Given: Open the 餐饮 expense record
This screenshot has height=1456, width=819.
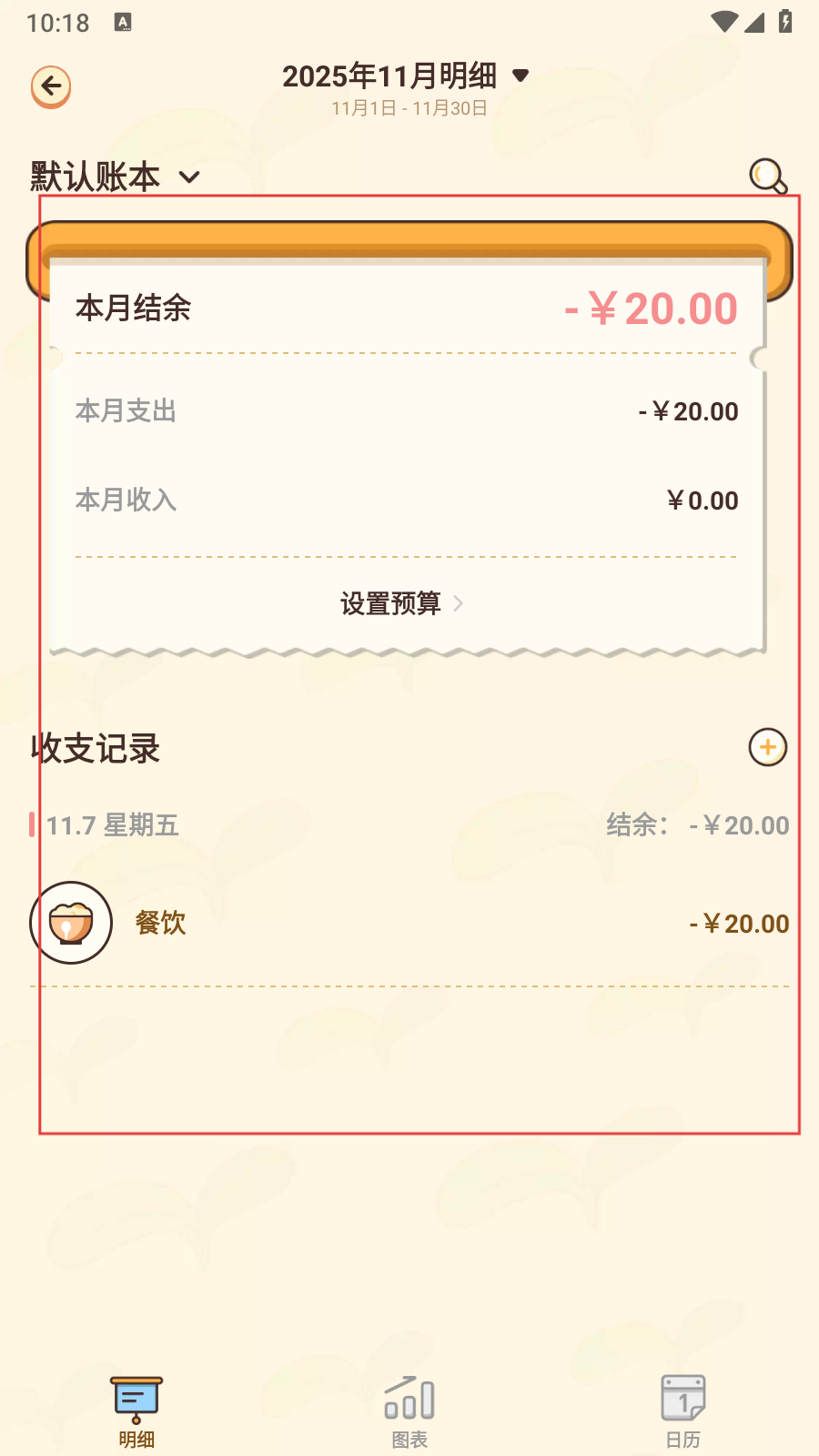Looking at the screenshot, I should (409, 924).
